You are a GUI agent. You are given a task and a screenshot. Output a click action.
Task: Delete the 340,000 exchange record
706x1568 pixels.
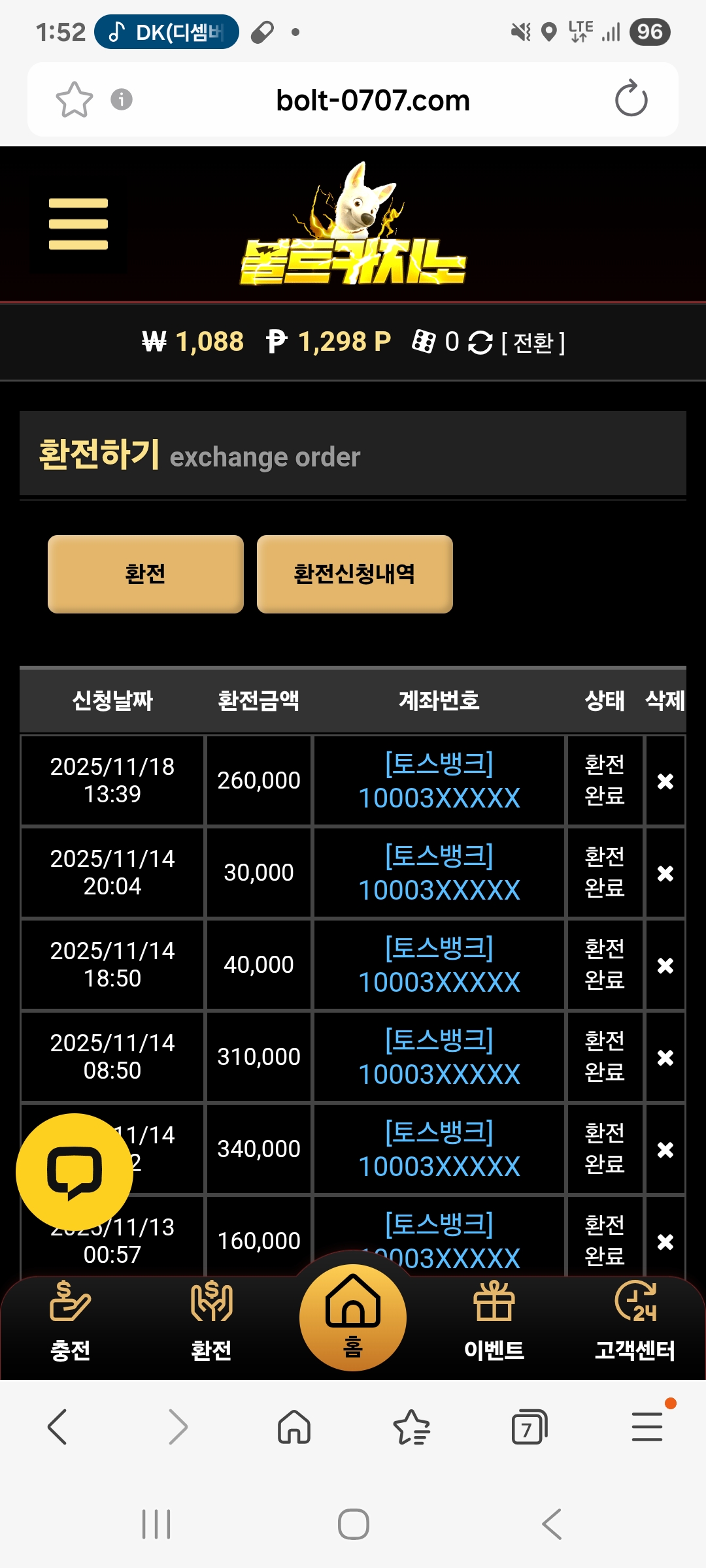[x=665, y=1150]
